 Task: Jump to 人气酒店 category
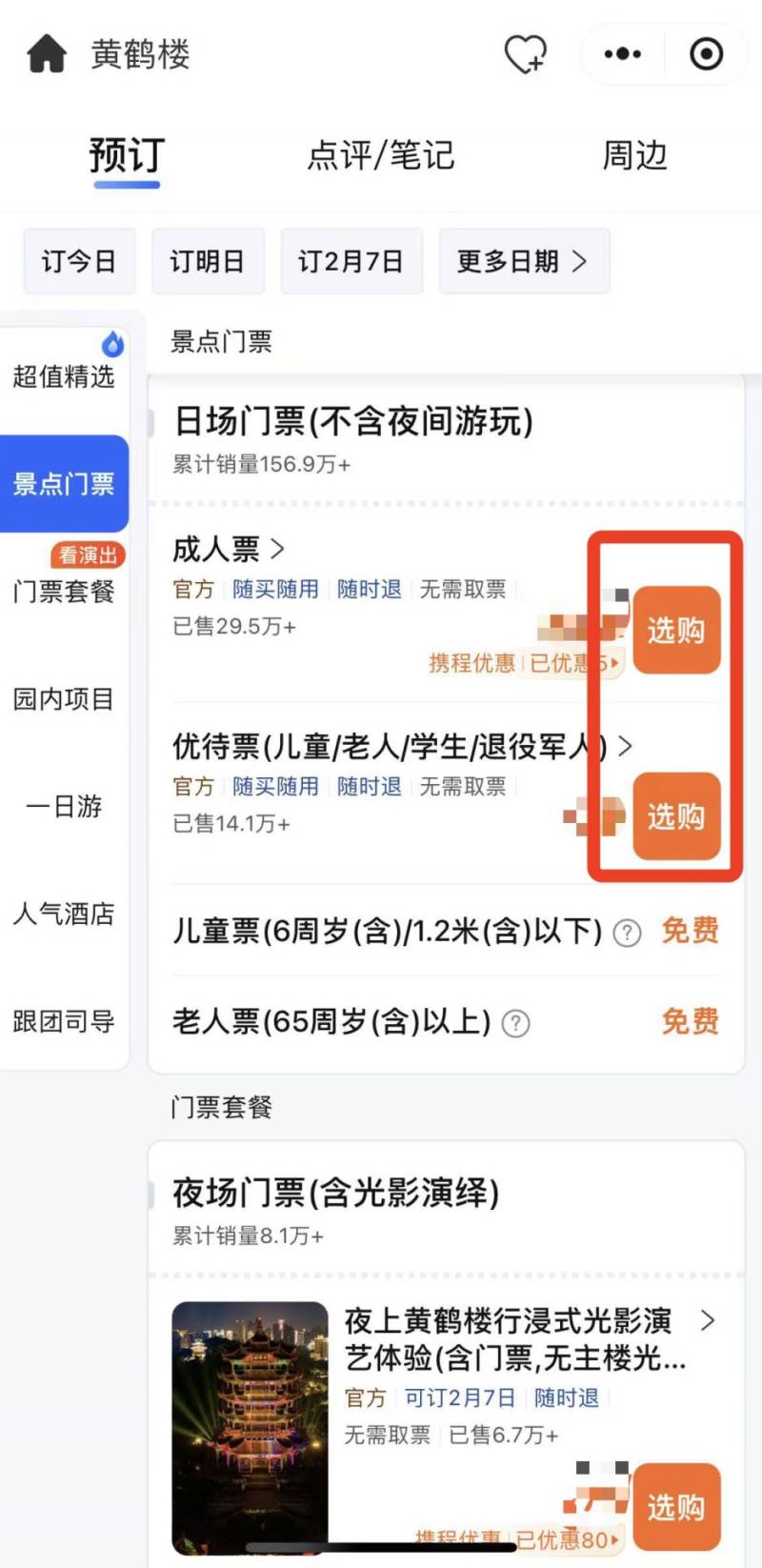(x=64, y=914)
